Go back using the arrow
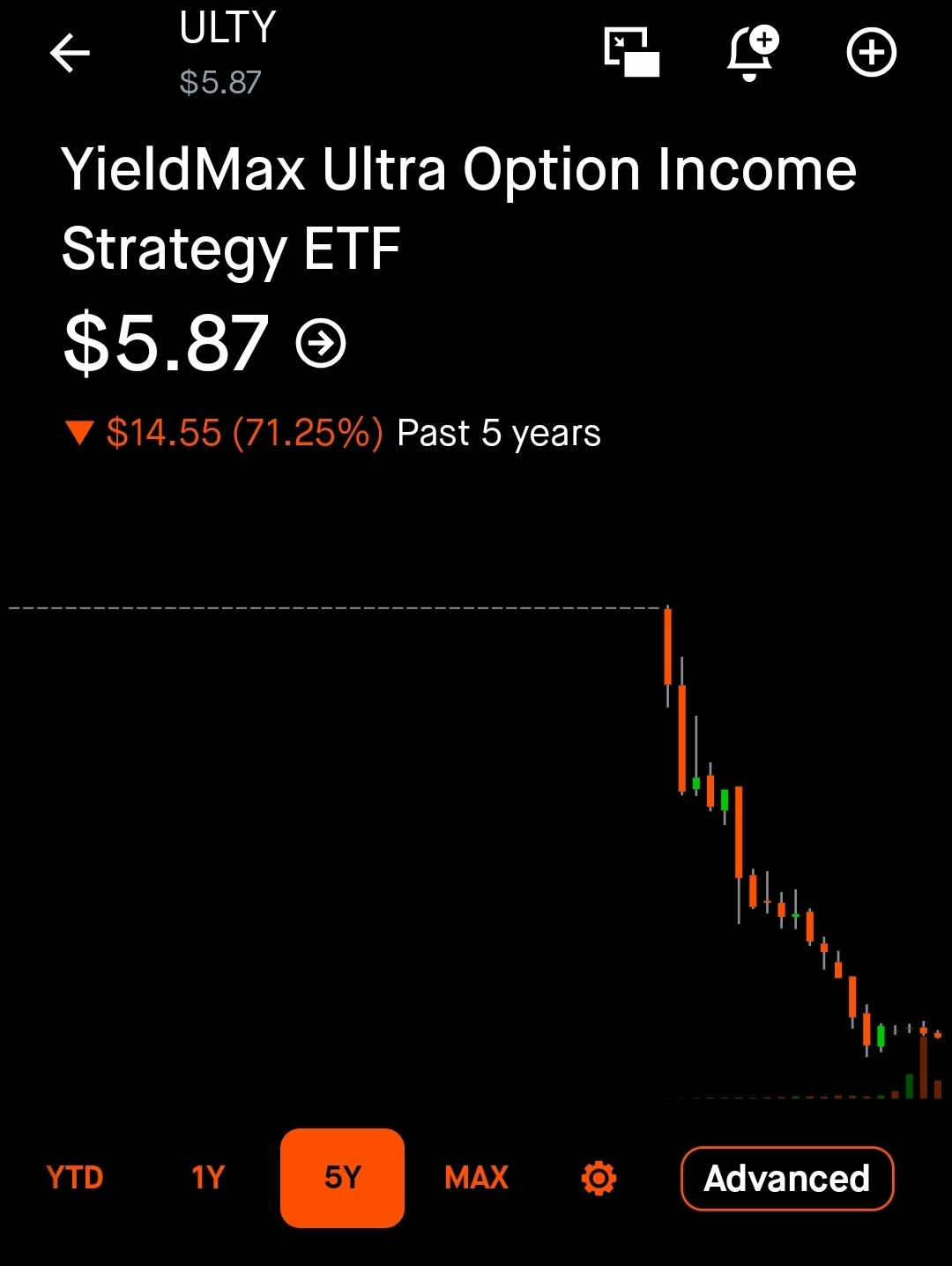The width and height of the screenshot is (952, 1266). [70, 54]
